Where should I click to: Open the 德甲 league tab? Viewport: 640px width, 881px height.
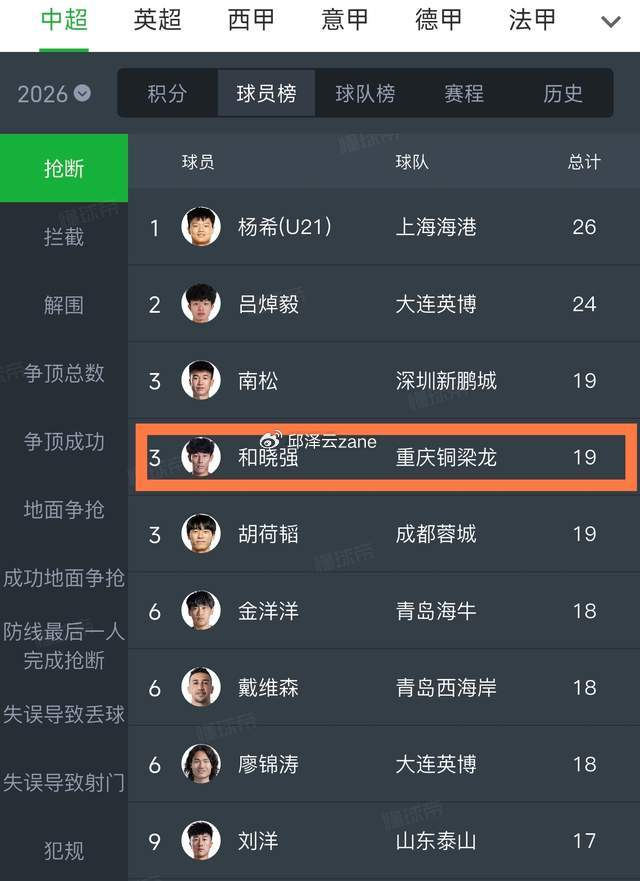(438, 20)
